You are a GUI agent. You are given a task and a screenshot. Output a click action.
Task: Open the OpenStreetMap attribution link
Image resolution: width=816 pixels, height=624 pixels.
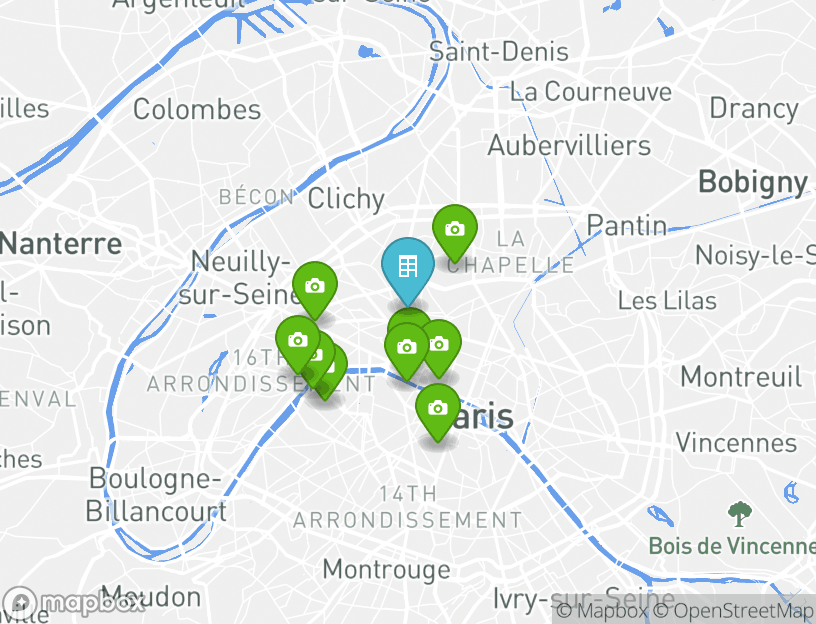tap(735, 611)
